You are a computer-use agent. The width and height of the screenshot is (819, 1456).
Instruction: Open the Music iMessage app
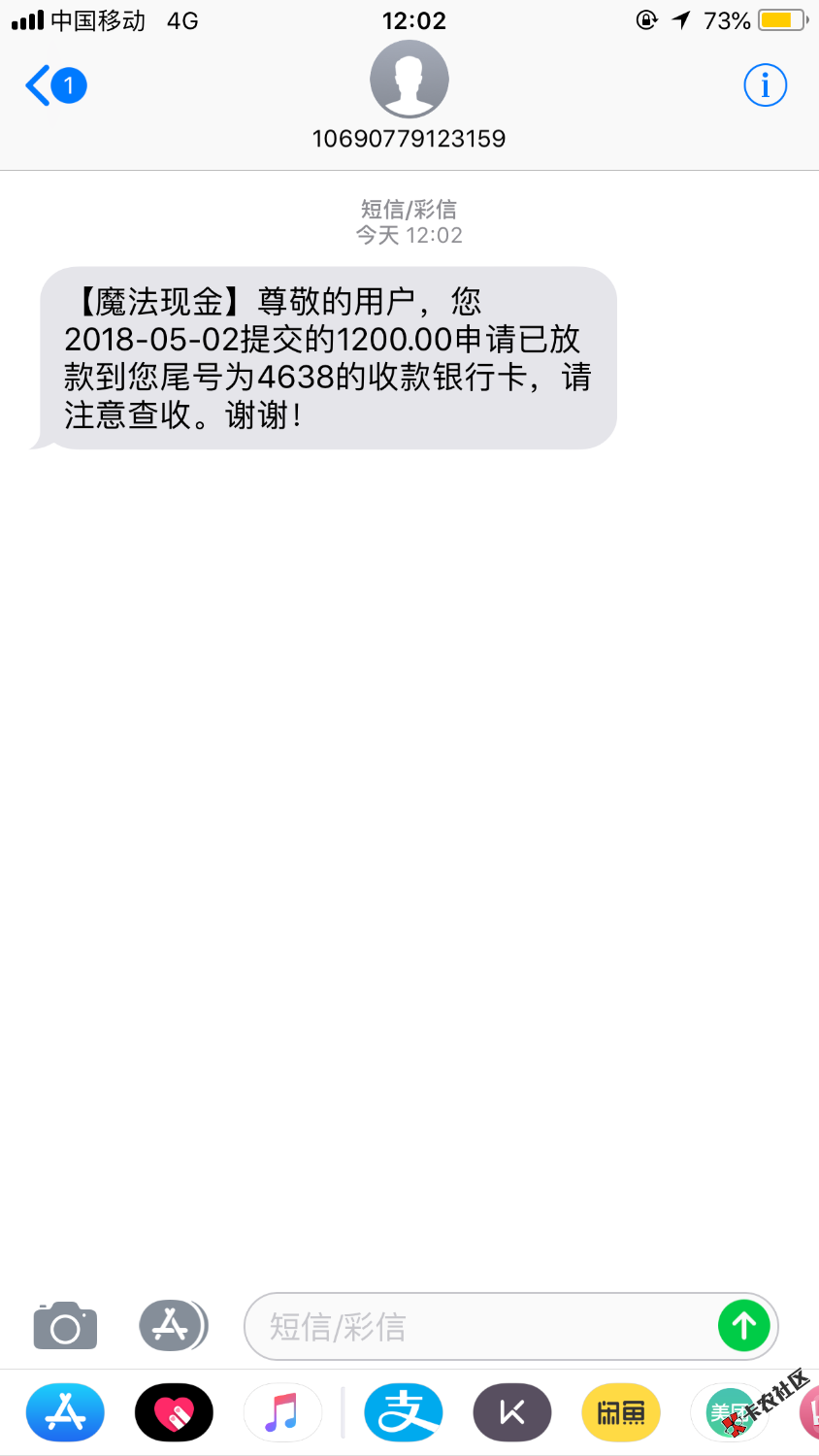282,1412
